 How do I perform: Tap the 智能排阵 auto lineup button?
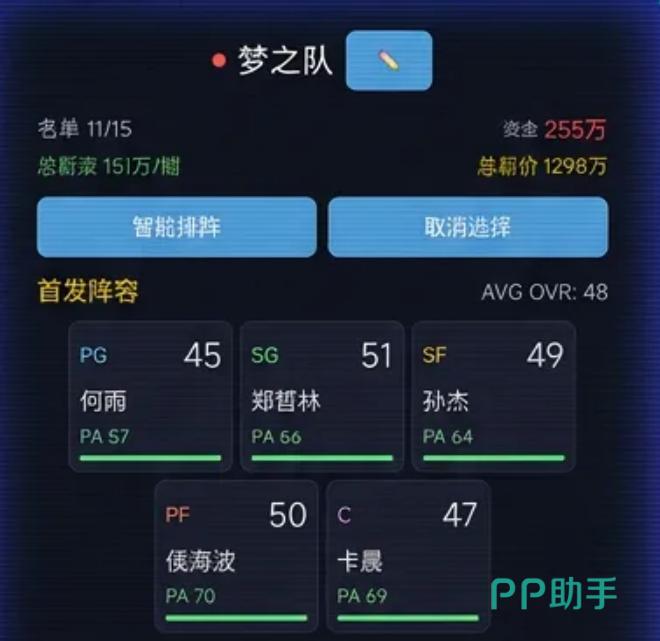pyautogui.click(x=176, y=227)
